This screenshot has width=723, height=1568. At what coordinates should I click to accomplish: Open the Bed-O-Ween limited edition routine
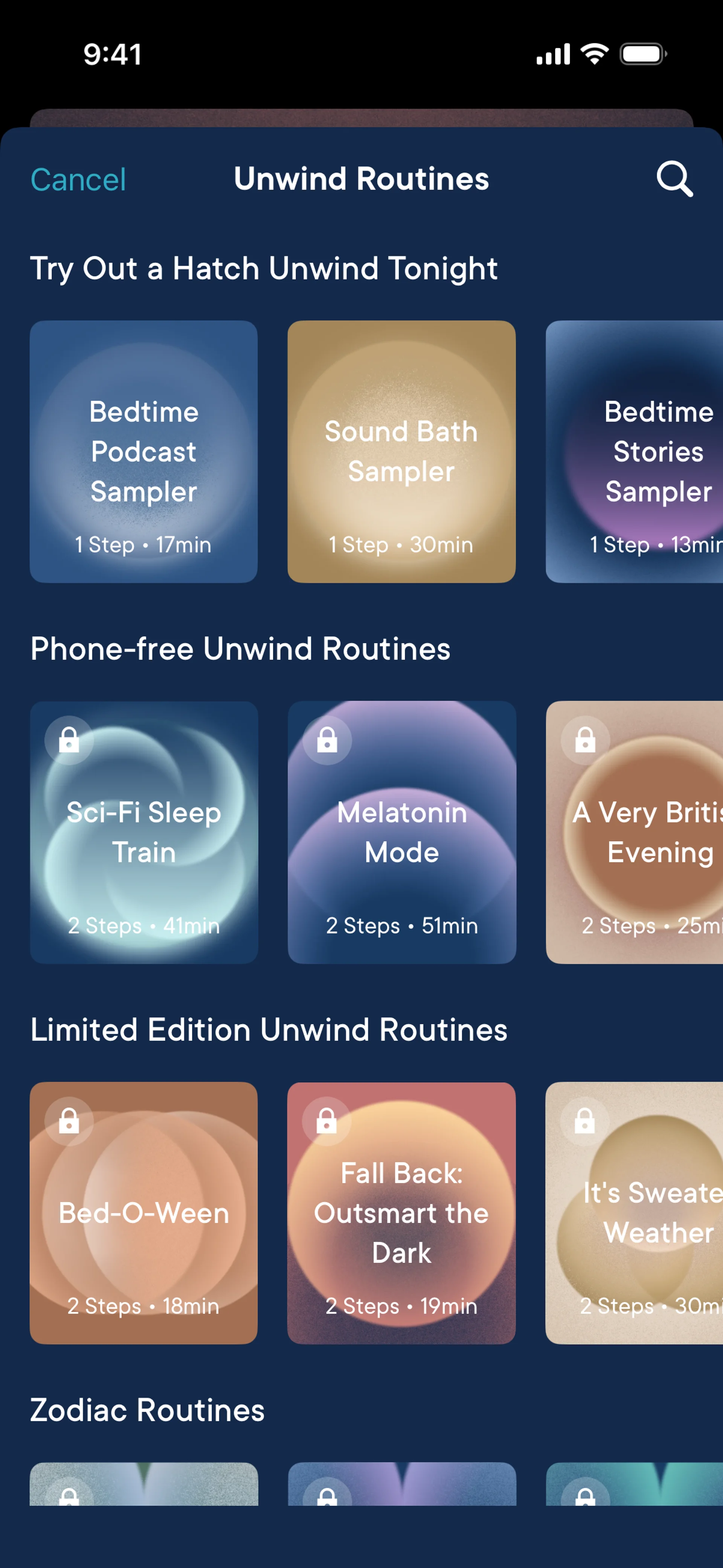click(143, 1212)
